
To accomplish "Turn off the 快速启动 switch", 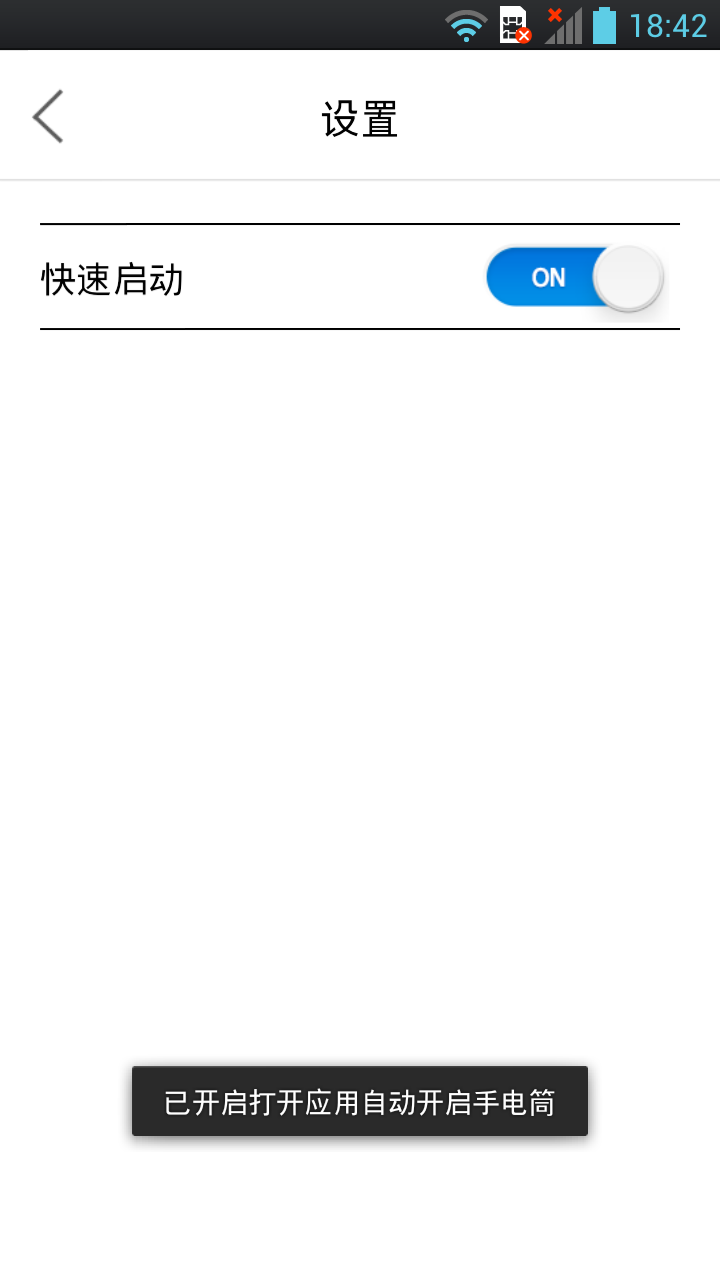I will (575, 277).
